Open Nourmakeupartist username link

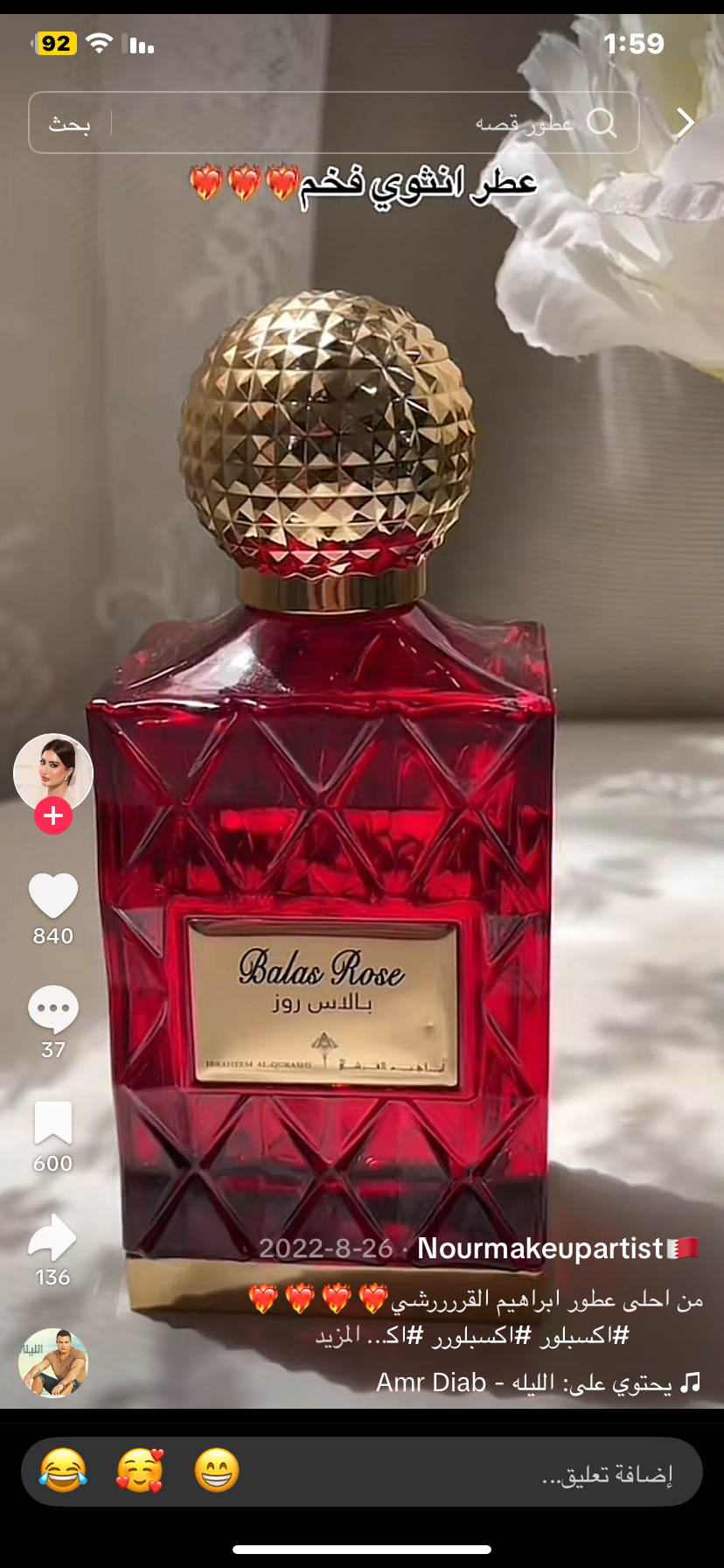coord(540,1248)
